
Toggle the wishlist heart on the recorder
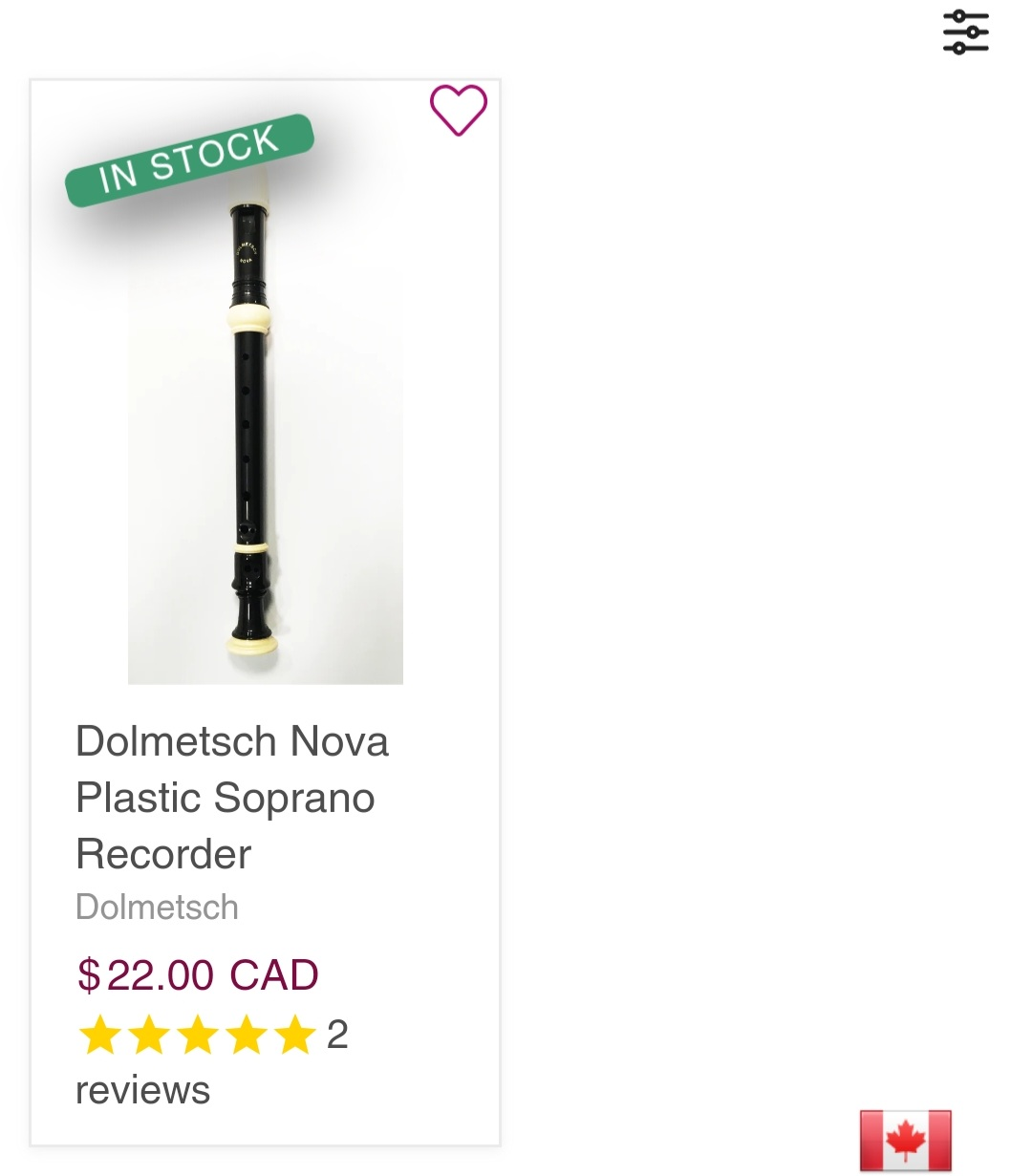(x=458, y=112)
